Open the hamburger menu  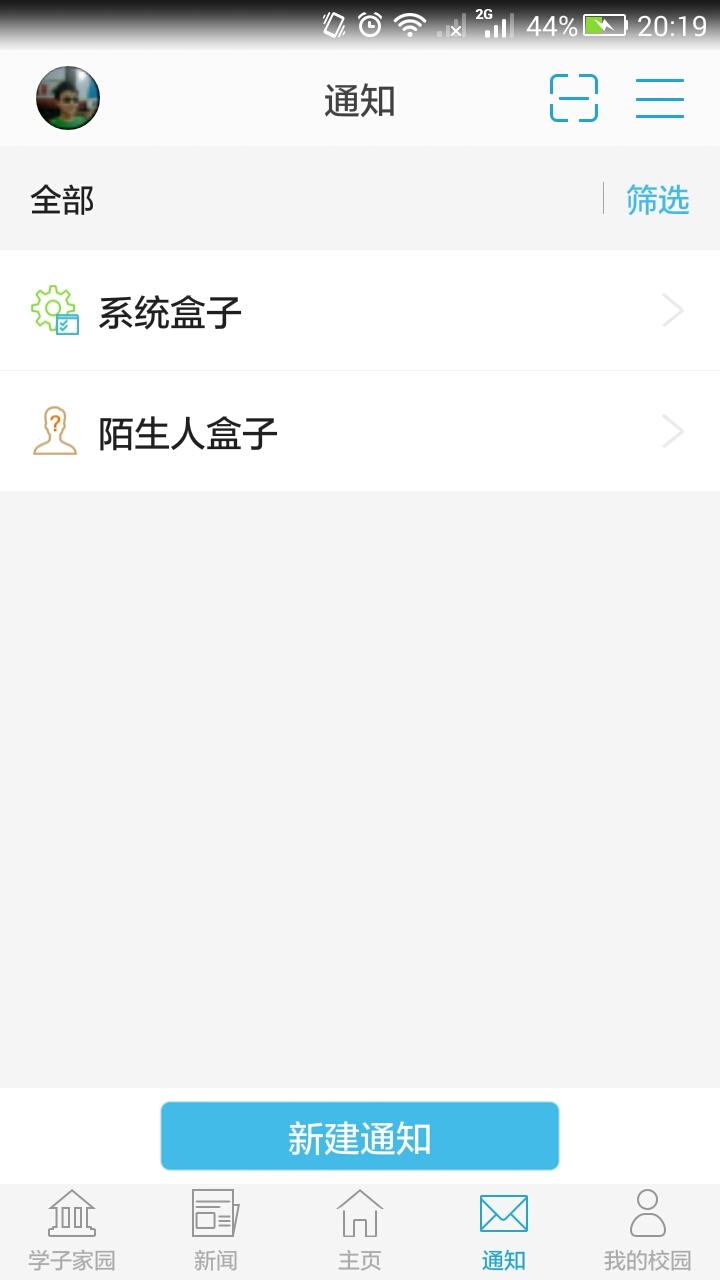tap(660, 98)
